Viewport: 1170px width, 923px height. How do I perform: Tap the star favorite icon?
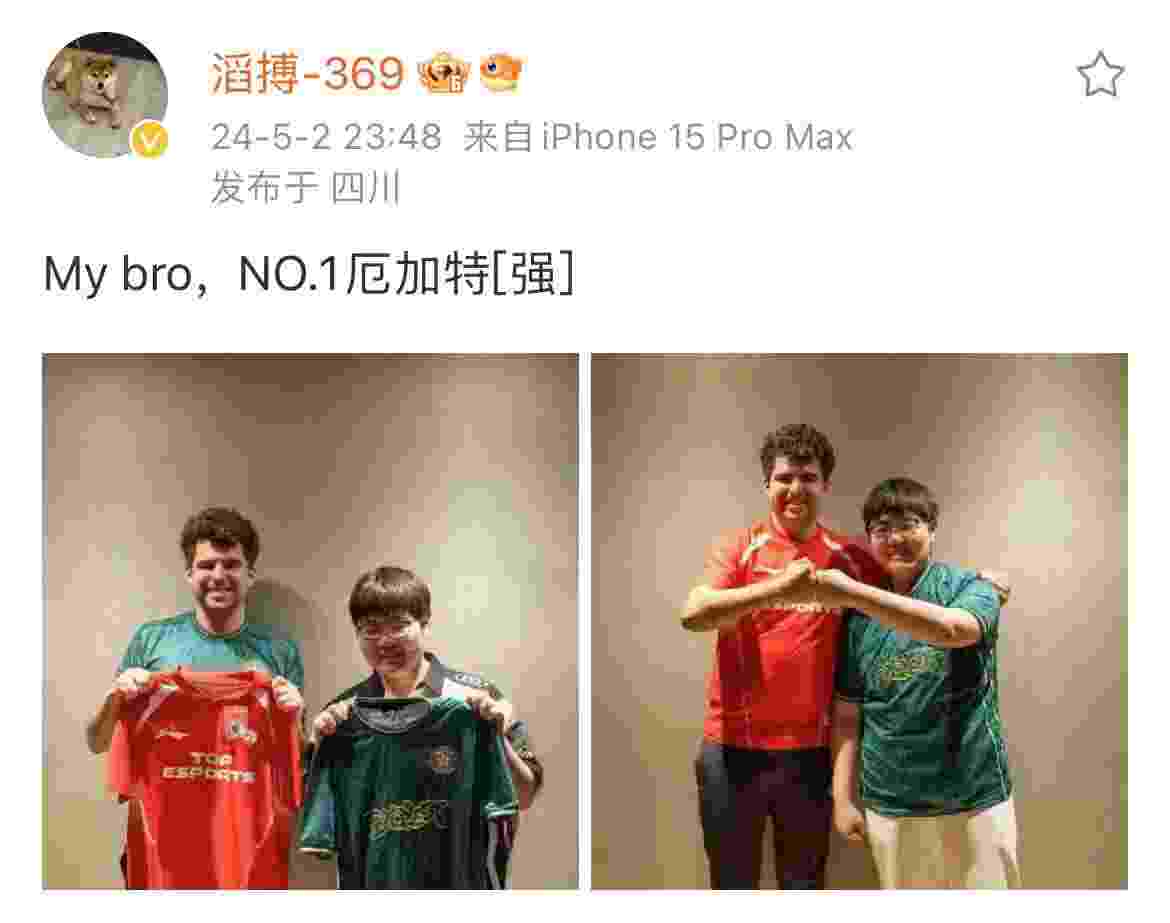pos(1099,75)
